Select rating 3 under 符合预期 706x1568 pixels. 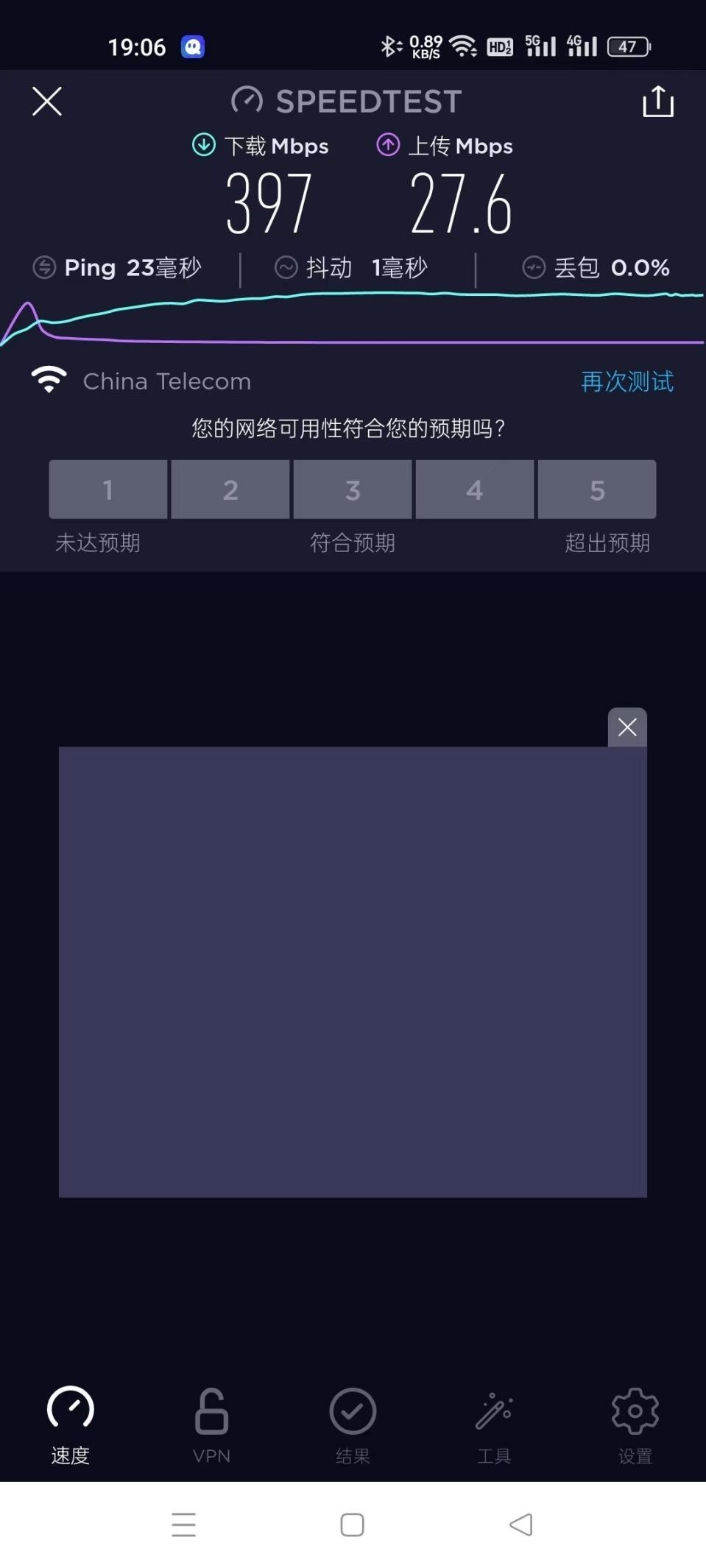[352, 489]
